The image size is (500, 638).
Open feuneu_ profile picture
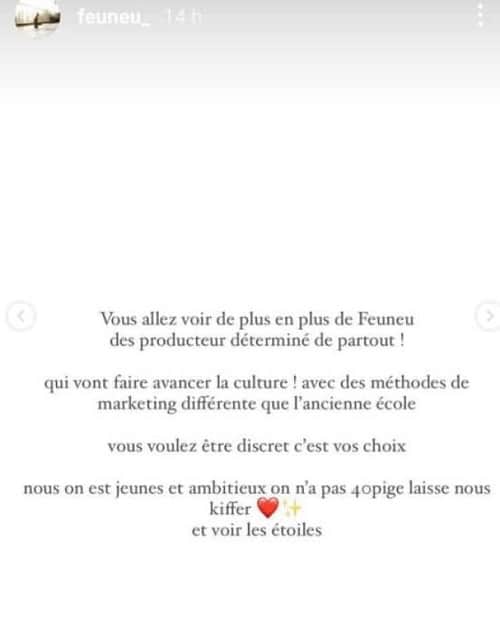38,17
